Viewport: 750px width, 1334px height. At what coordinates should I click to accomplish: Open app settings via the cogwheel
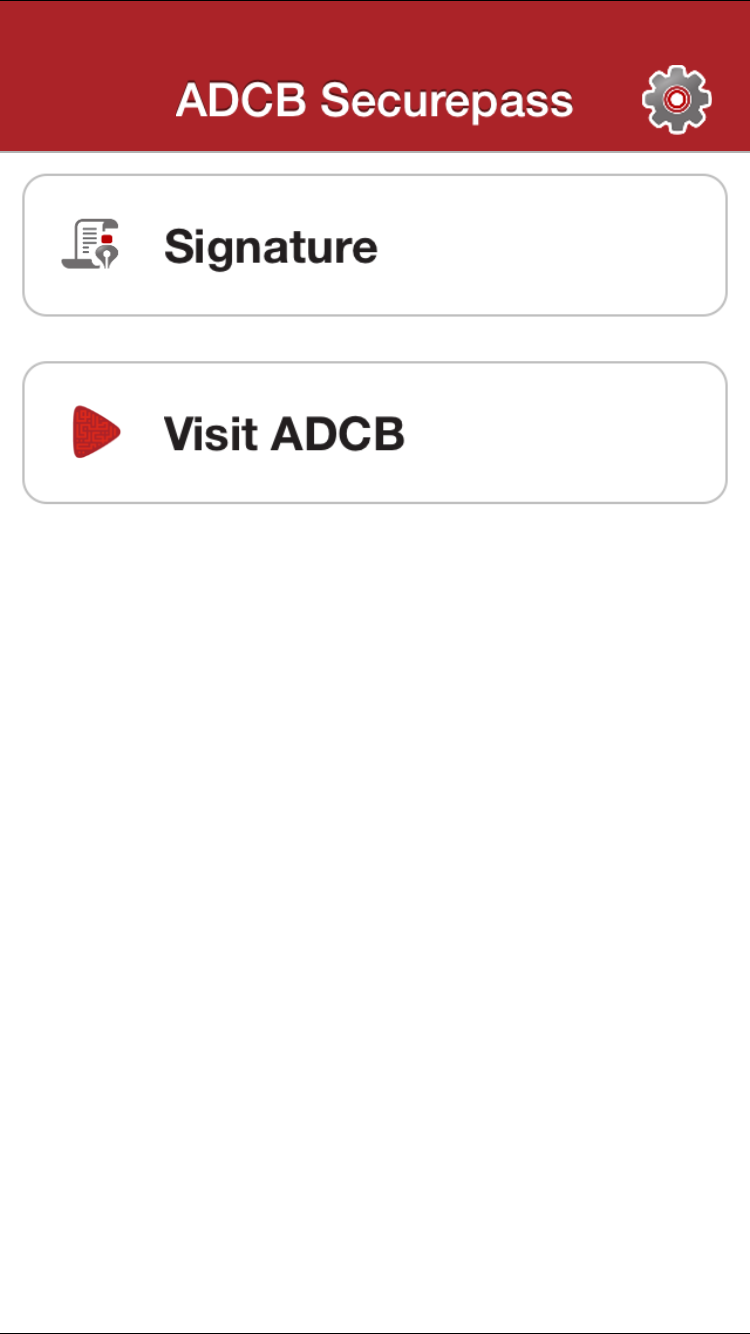675,100
